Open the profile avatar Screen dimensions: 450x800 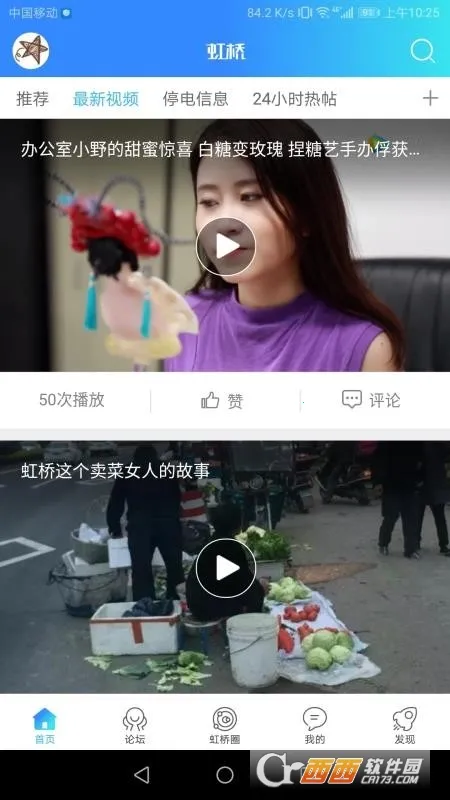(31, 51)
